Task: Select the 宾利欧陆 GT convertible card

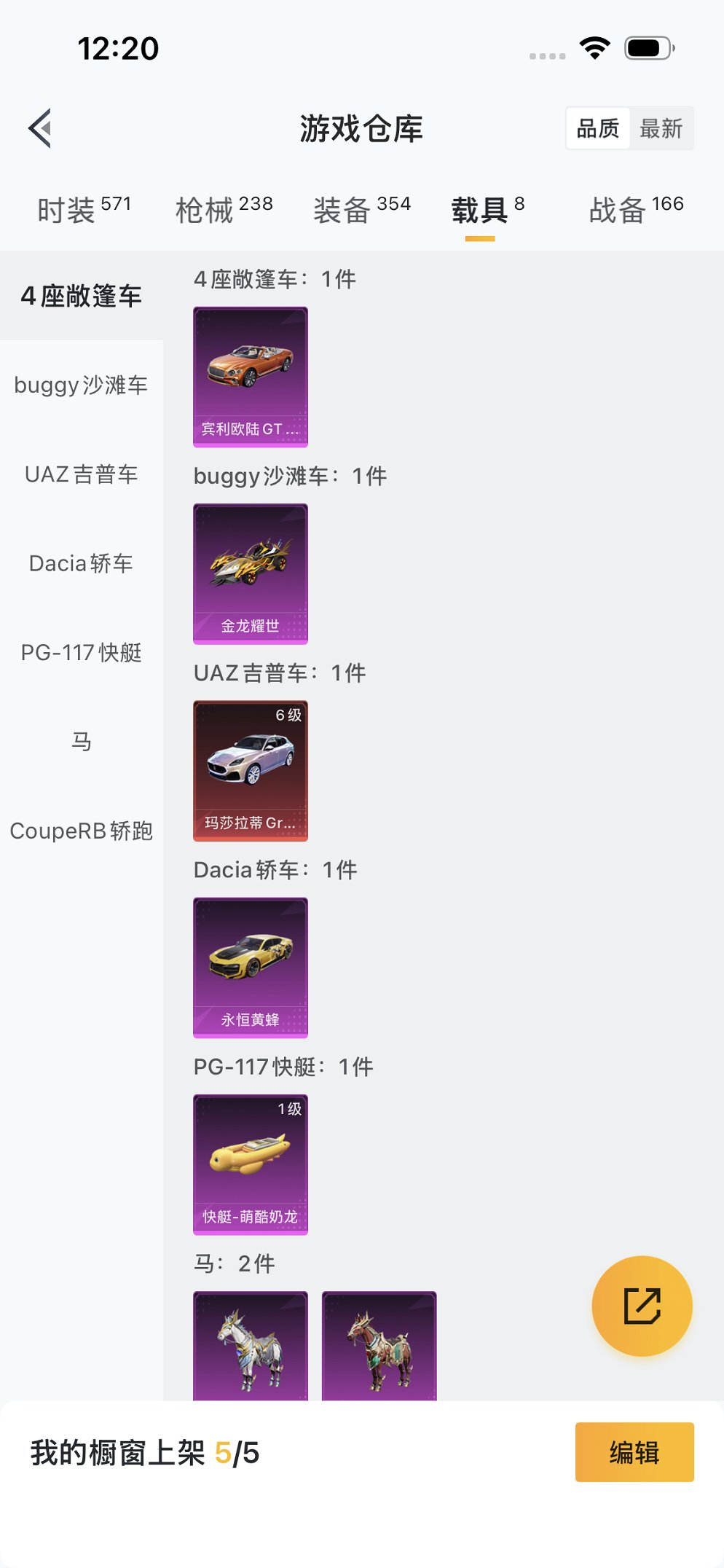Action: (x=251, y=375)
